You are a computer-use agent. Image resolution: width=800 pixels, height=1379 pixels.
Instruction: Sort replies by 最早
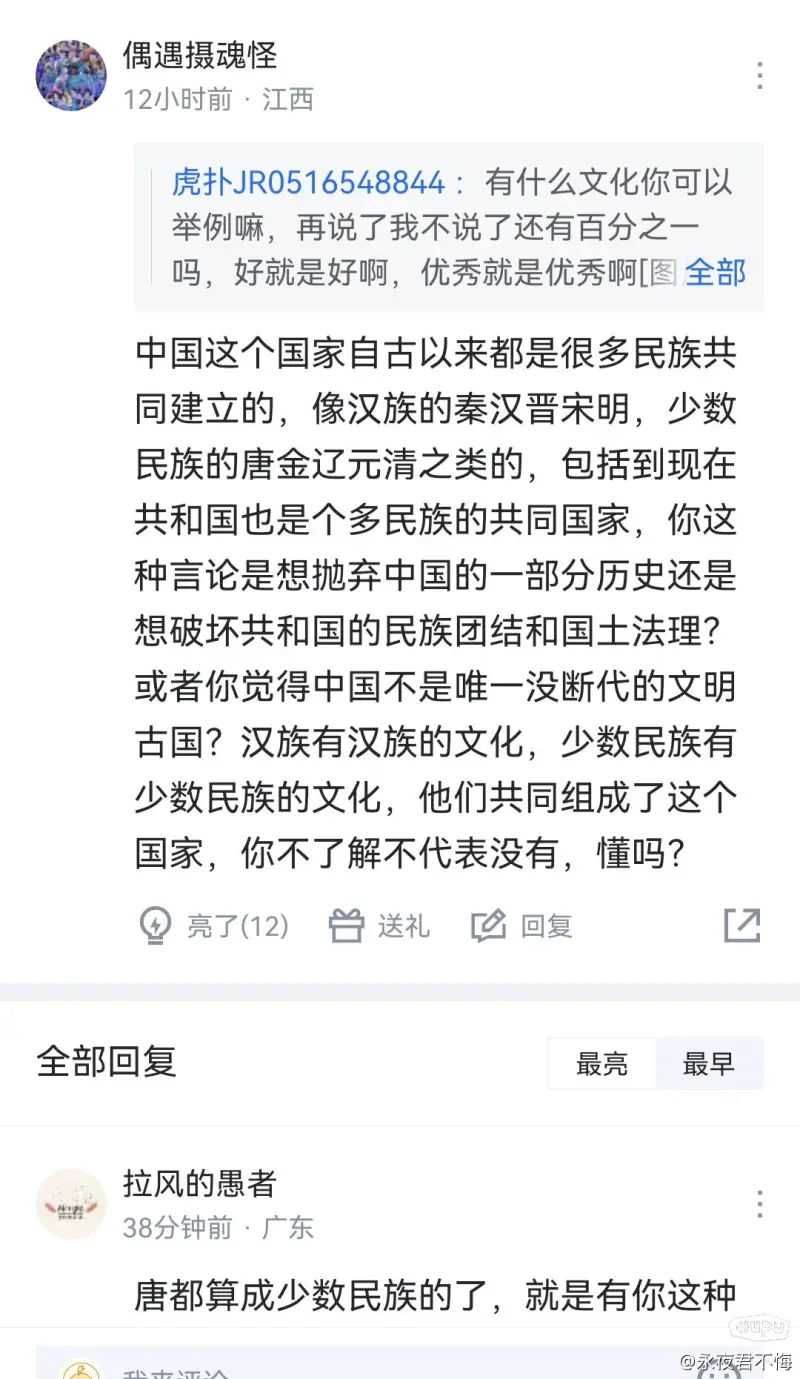tap(709, 1064)
